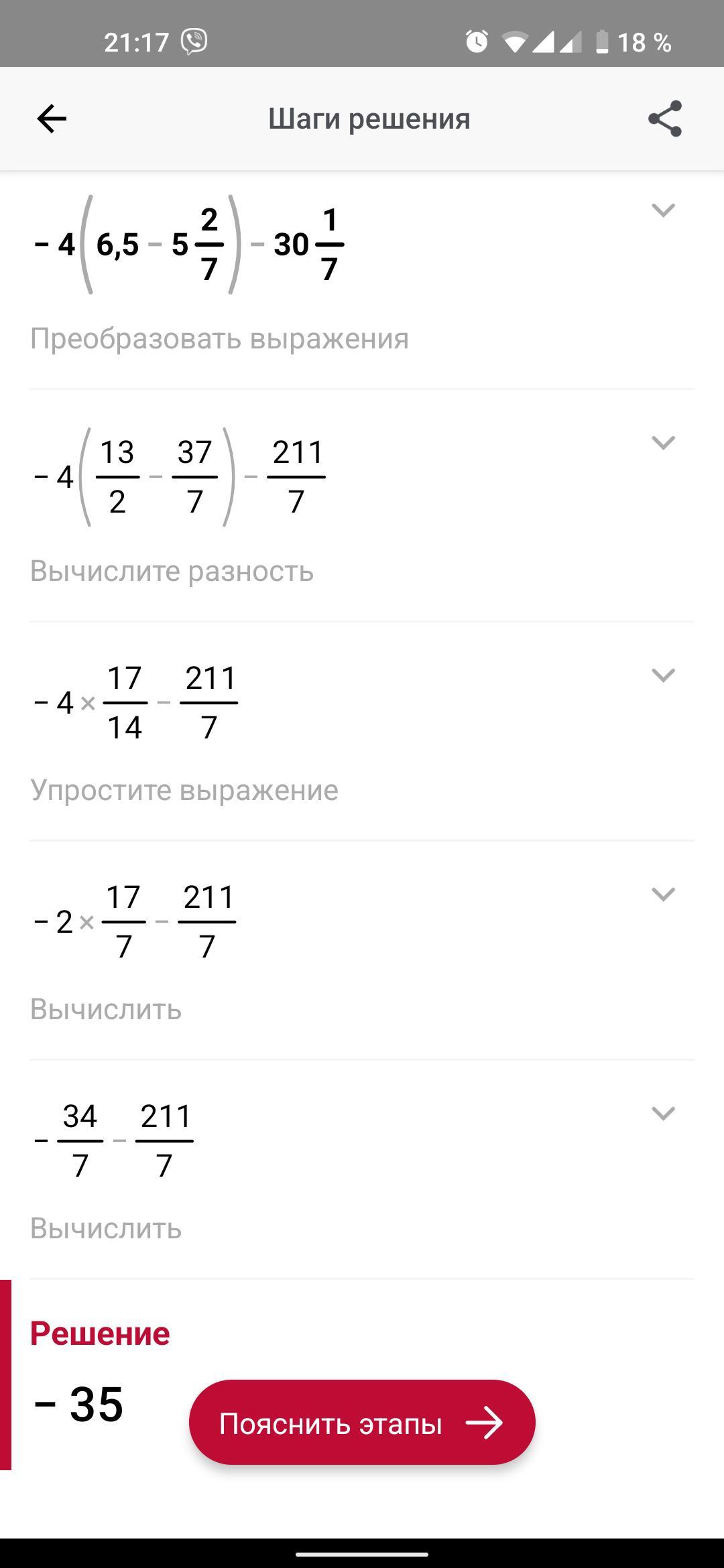Tap the 'Пояснить этапы' button
This screenshot has height=1568, width=724.
[362, 1423]
